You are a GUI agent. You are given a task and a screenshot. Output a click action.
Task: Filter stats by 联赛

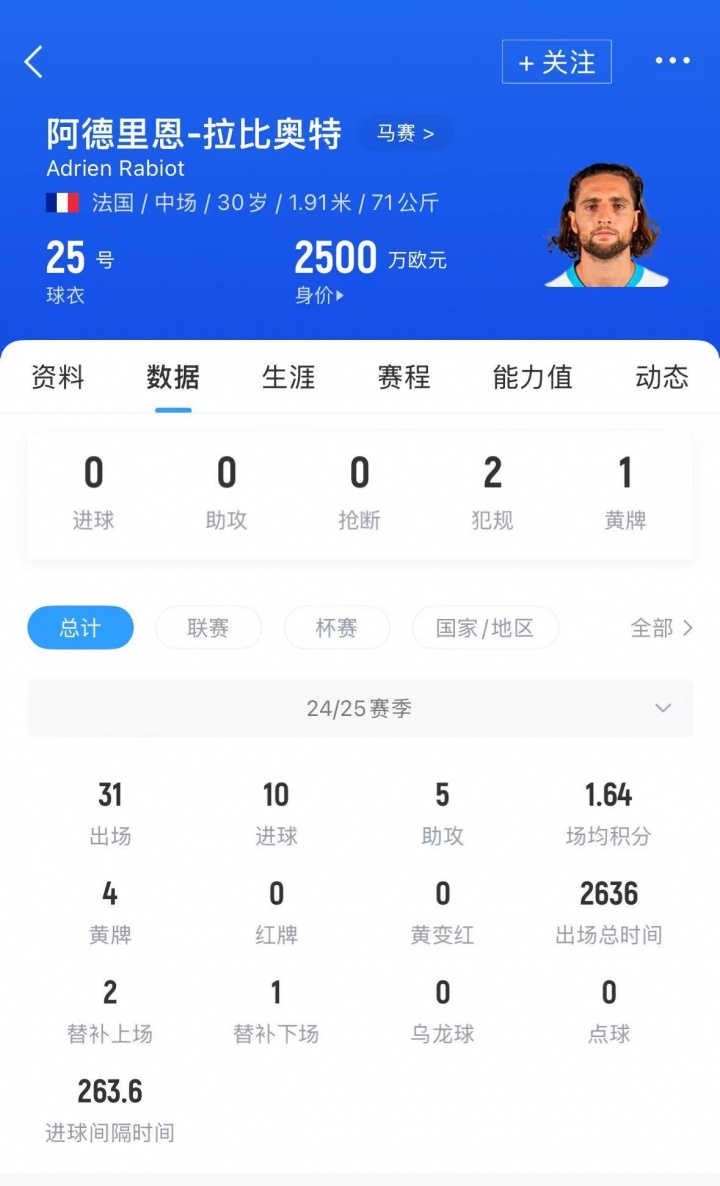[208, 628]
